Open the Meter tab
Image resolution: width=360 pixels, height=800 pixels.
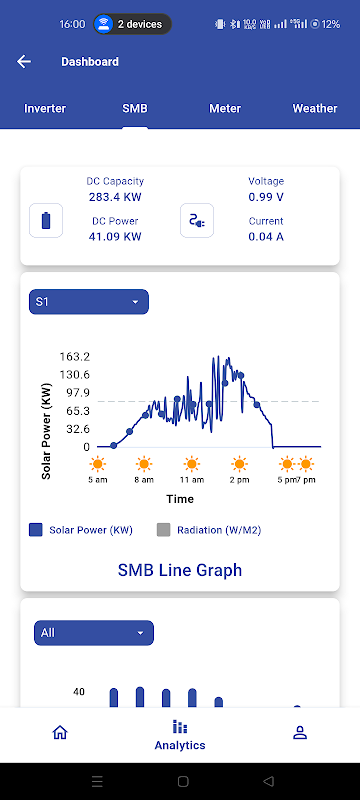[x=225, y=108]
